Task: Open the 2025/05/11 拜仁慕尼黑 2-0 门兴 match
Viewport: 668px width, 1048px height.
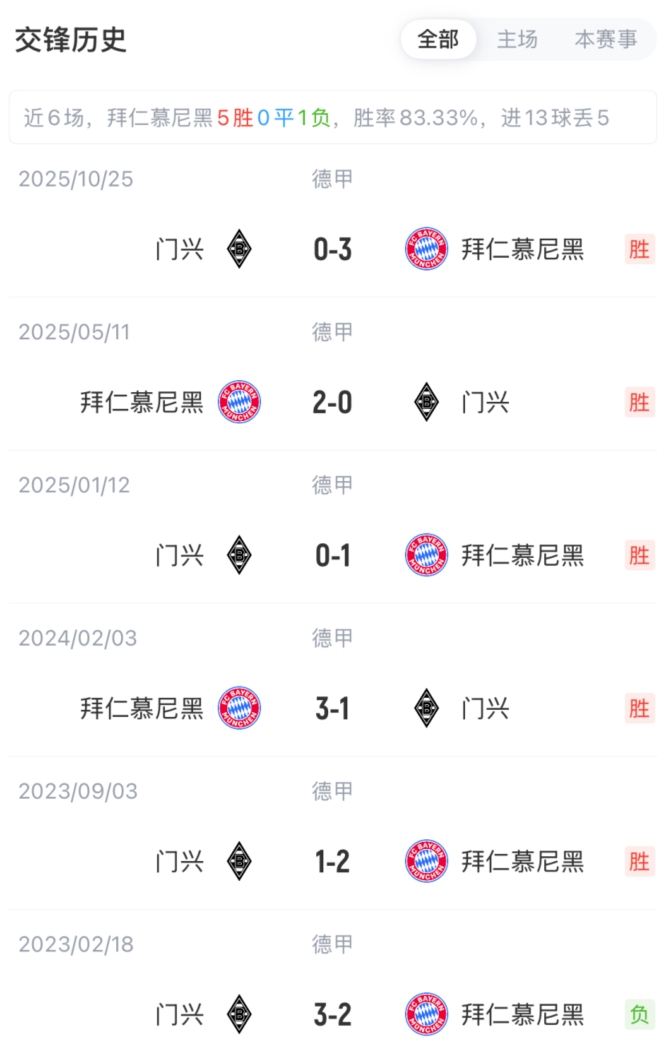Action: 333,402
